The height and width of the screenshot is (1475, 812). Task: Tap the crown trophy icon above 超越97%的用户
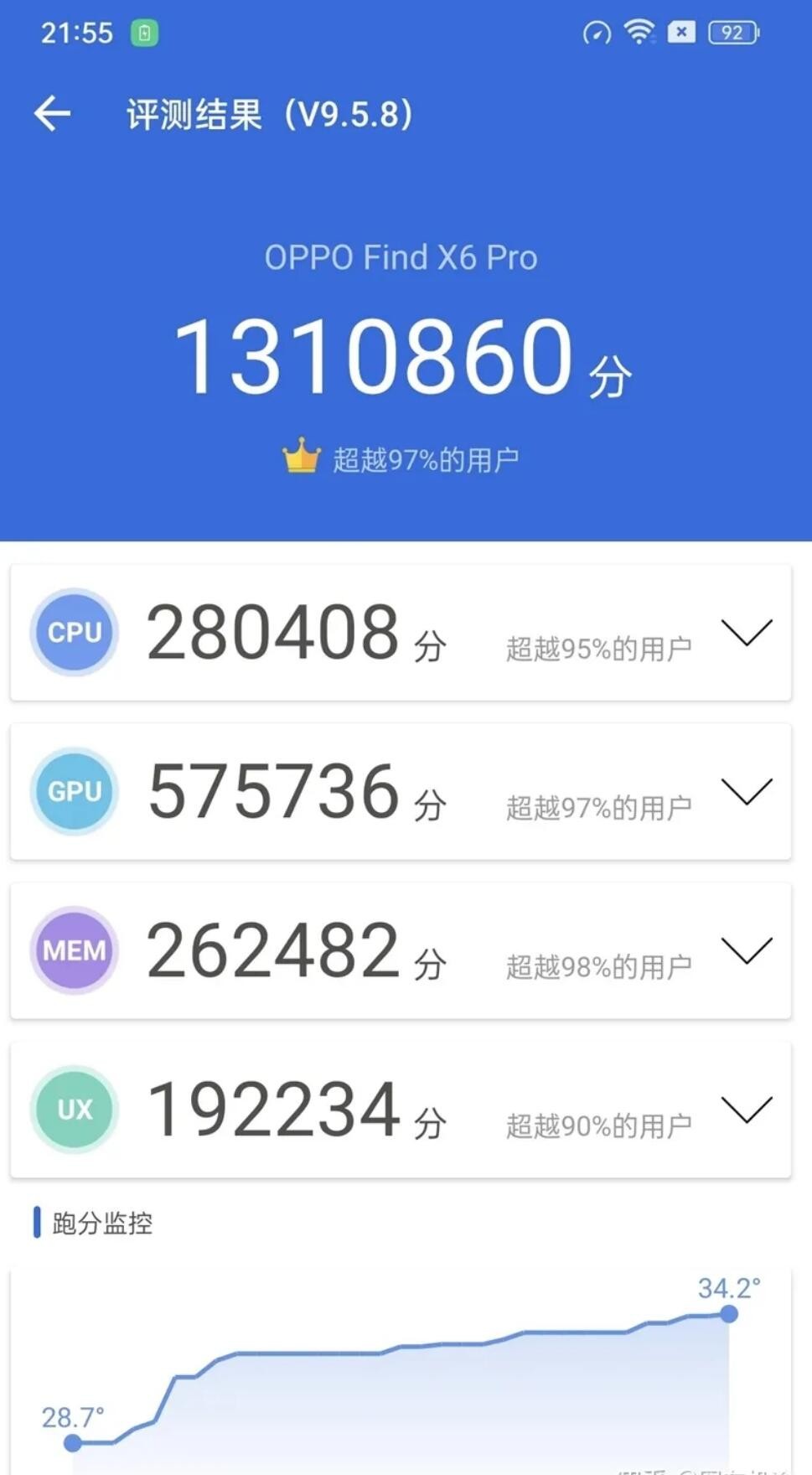(x=302, y=455)
